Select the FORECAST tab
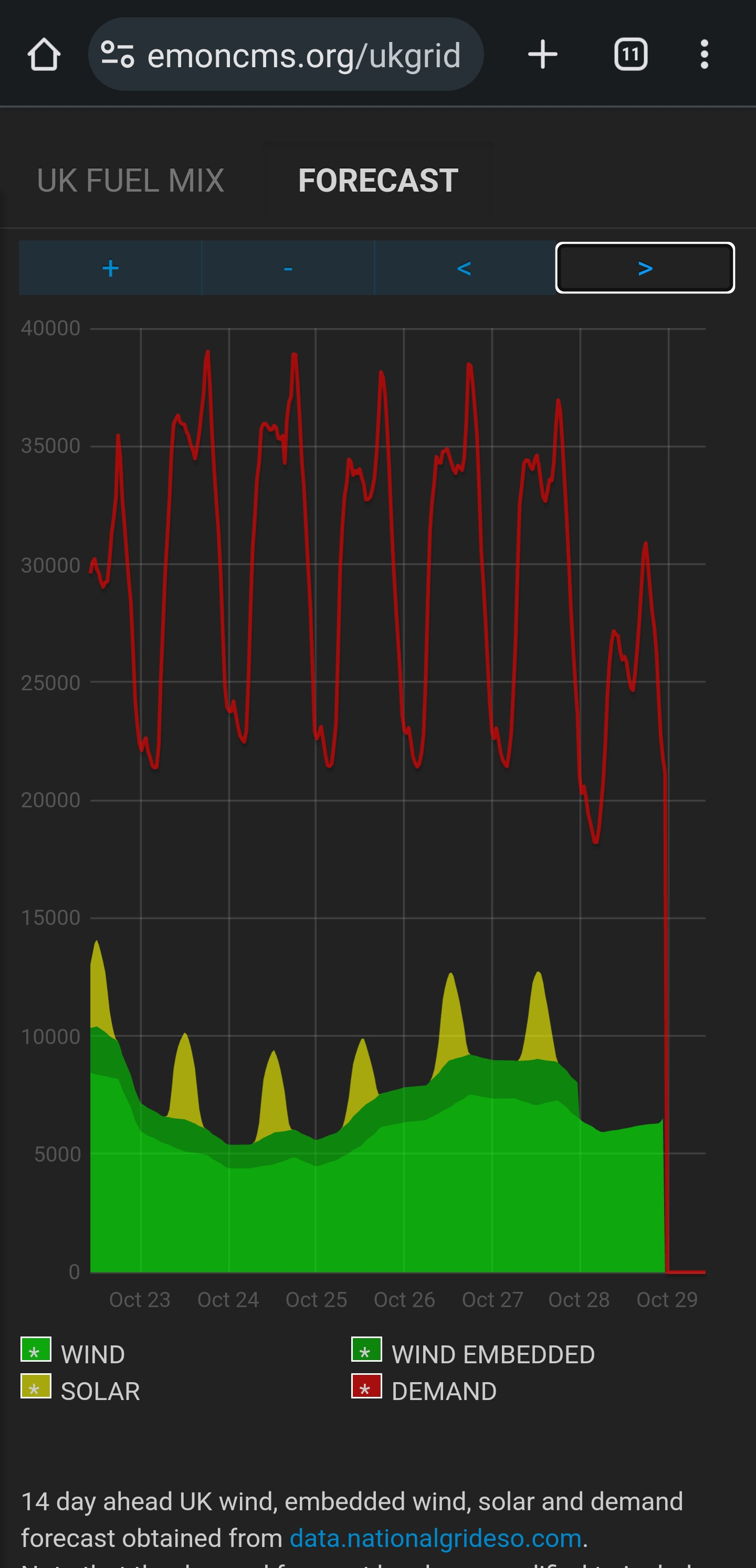Viewport: 756px width, 1568px height. (x=378, y=181)
